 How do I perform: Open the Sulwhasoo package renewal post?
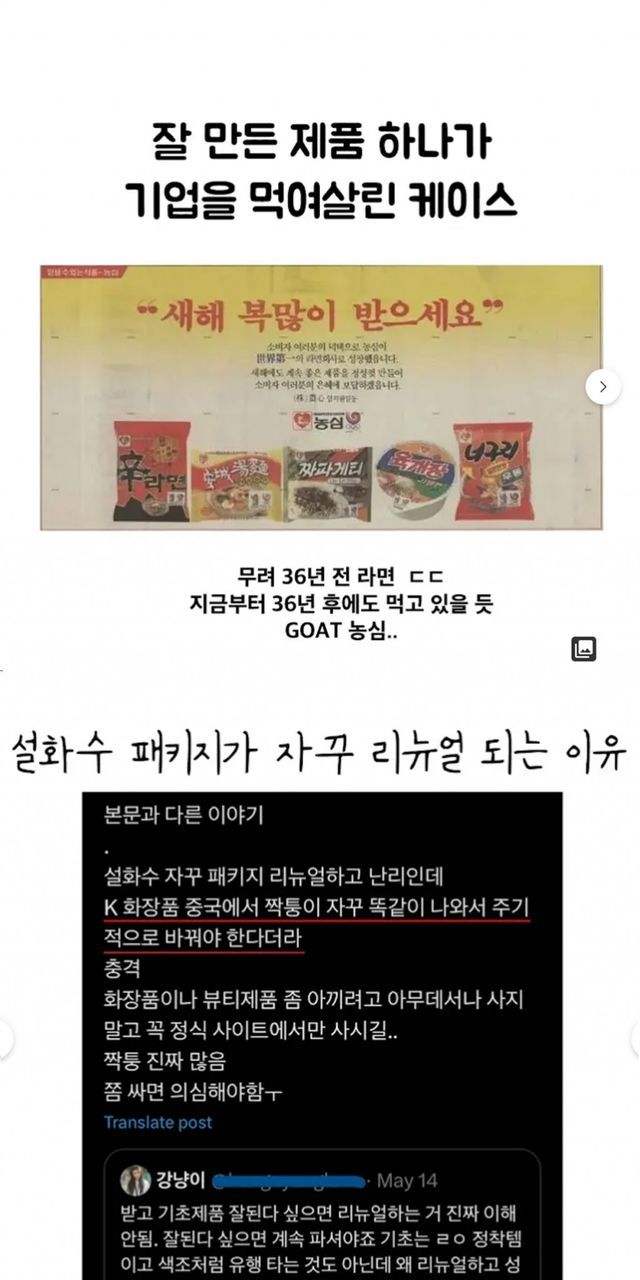coord(320,1000)
